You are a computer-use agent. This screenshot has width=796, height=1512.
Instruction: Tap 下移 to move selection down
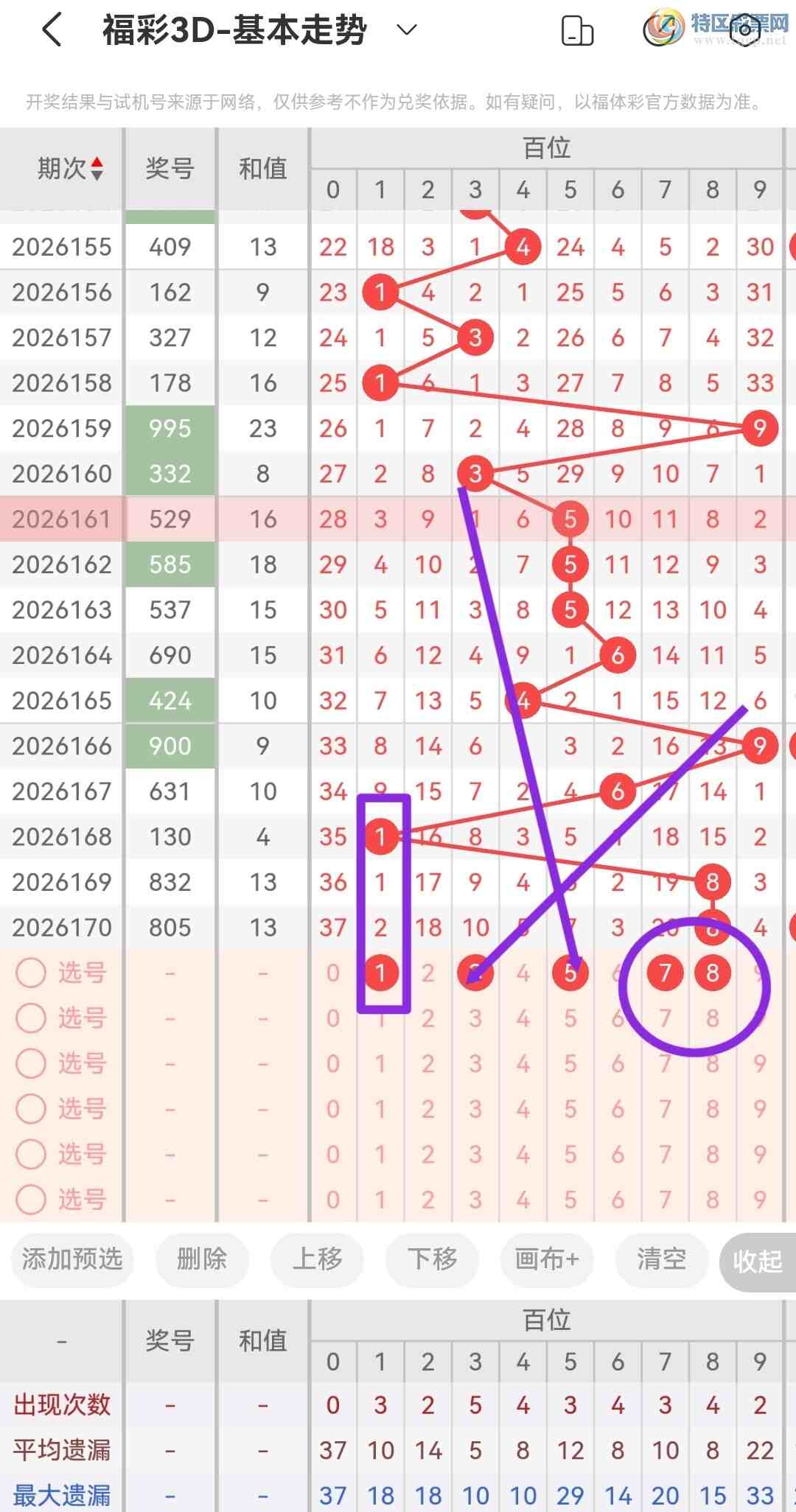[x=433, y=1259]
